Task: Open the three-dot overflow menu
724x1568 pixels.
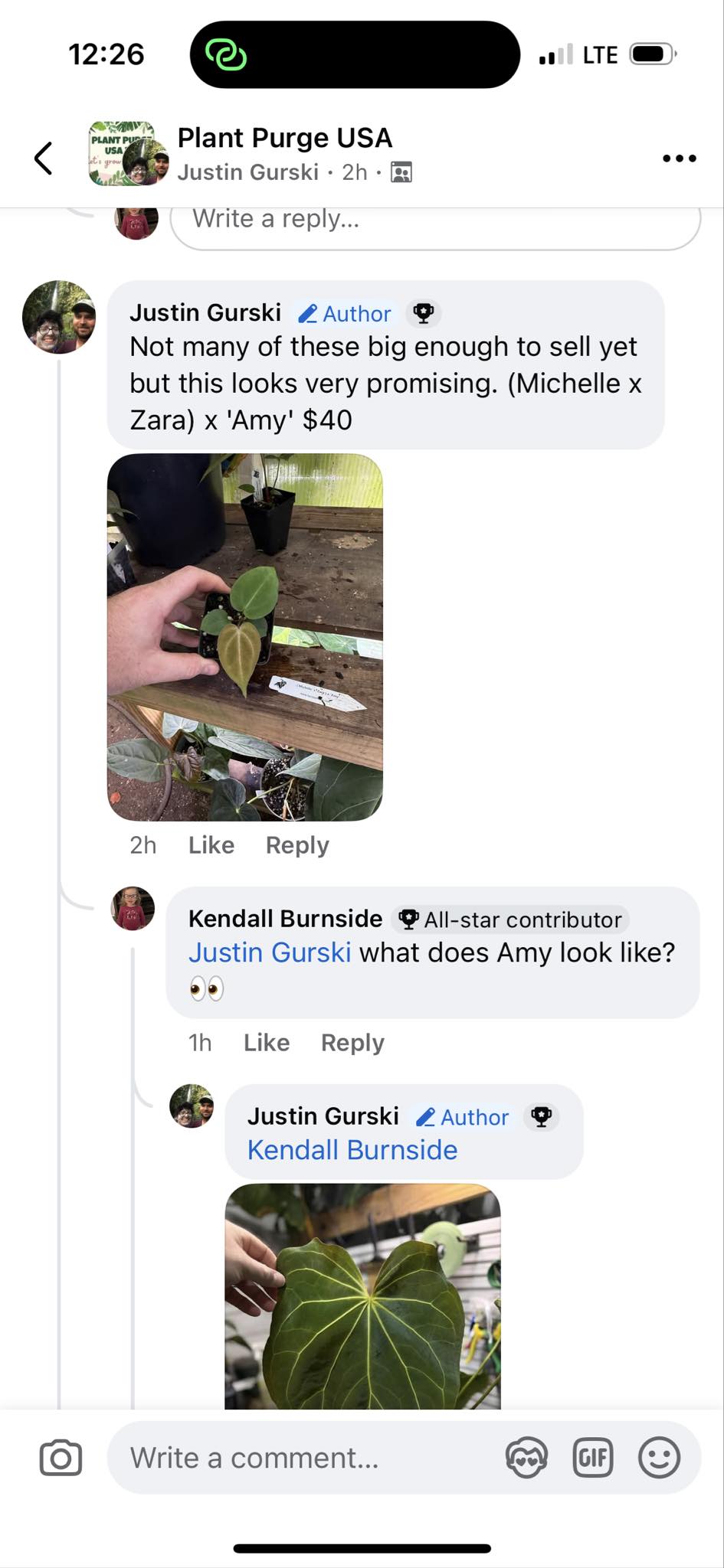Action: click(679, 158)
